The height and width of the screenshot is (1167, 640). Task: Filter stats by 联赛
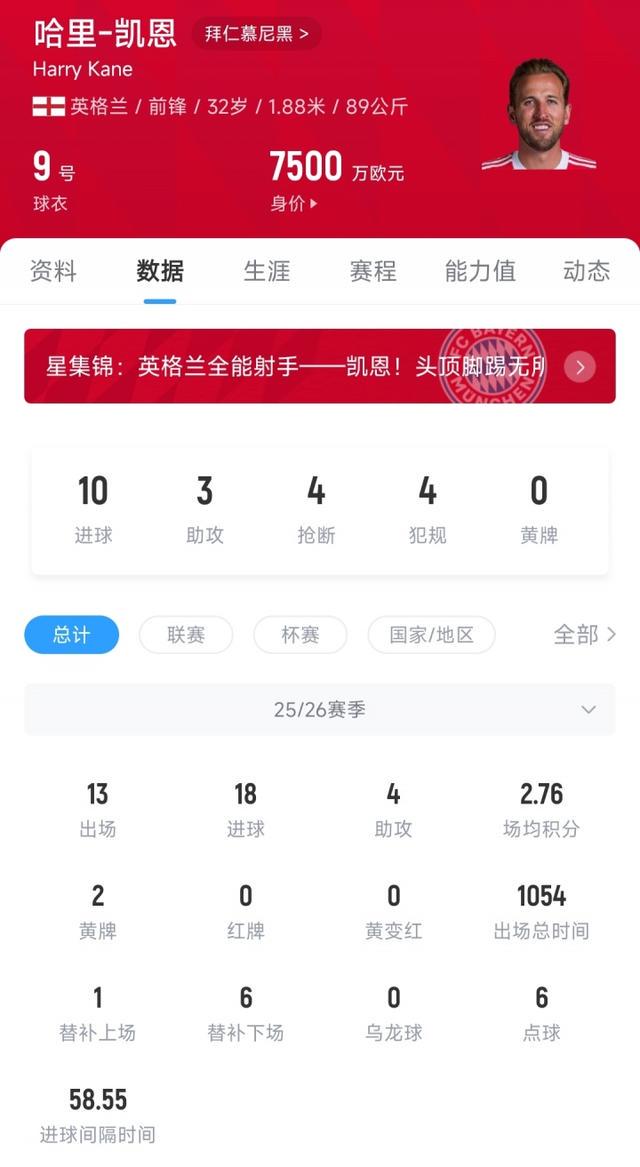(x=186, y=635)
